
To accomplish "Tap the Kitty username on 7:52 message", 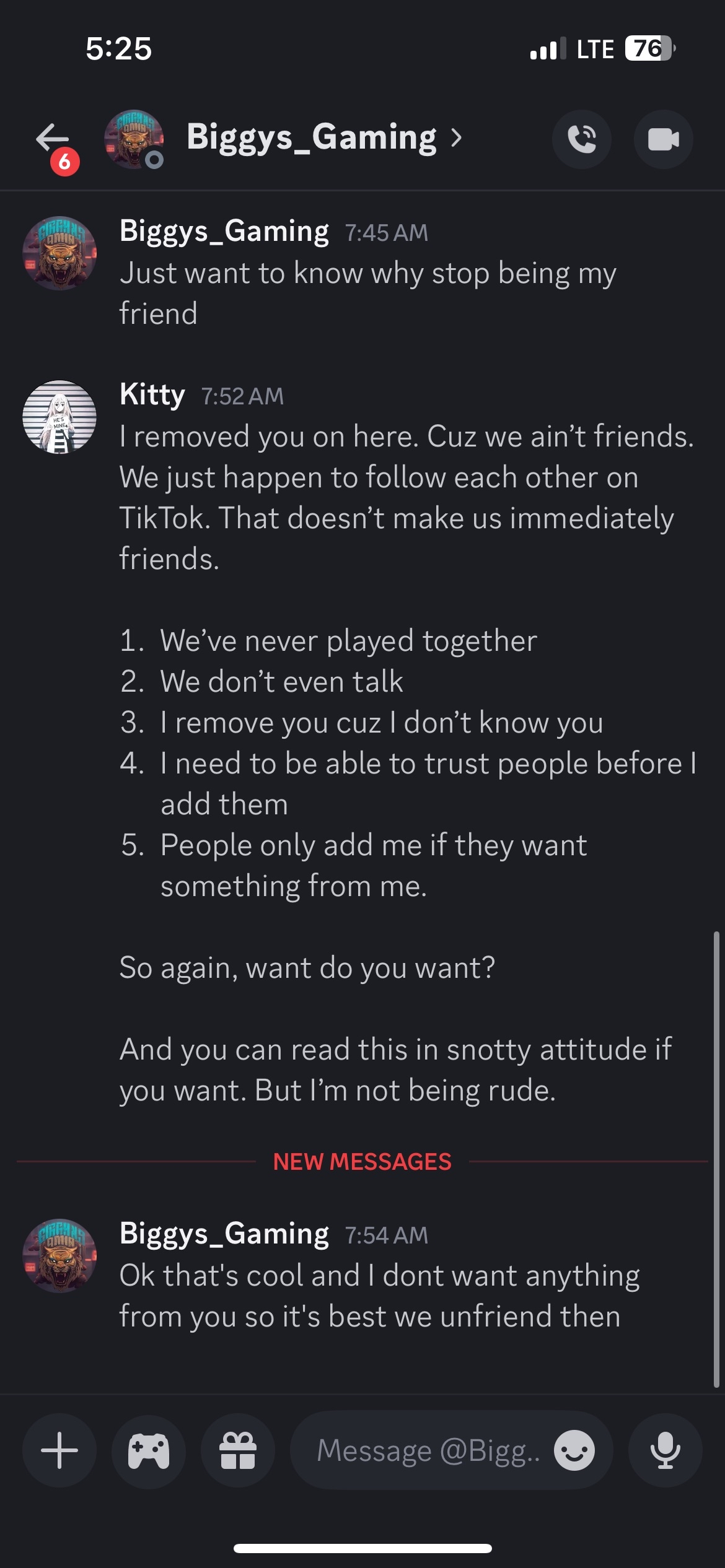I will pyautogui.click(x=152, y=394).
